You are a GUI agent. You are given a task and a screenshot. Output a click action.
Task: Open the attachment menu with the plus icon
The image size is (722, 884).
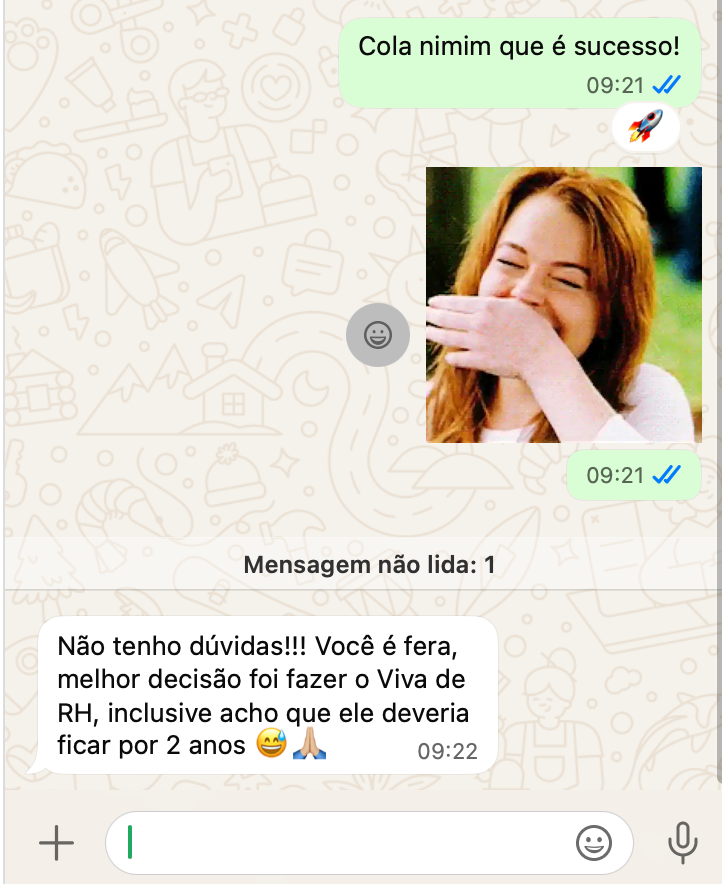[57, 843]
